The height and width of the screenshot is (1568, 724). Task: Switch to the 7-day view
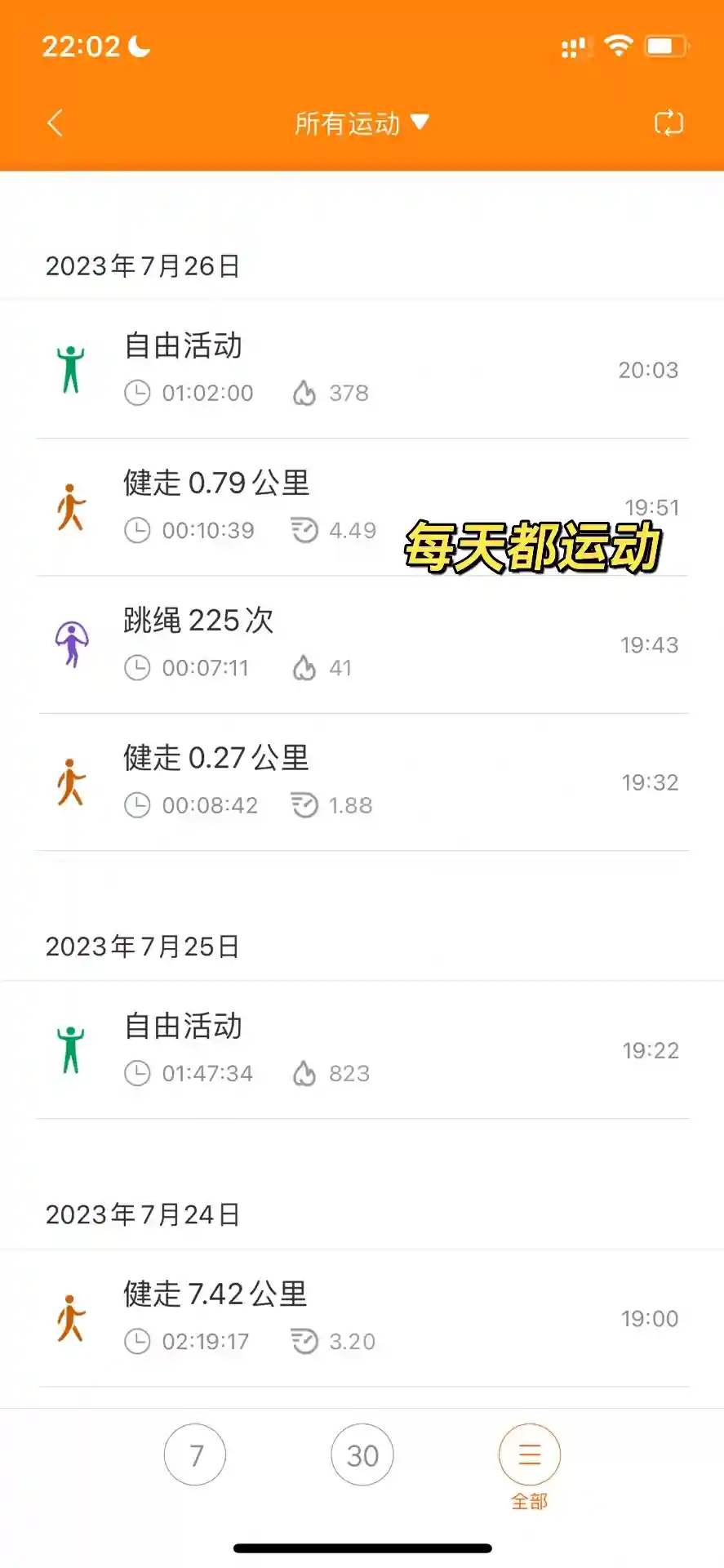[x=195, y=1454]
